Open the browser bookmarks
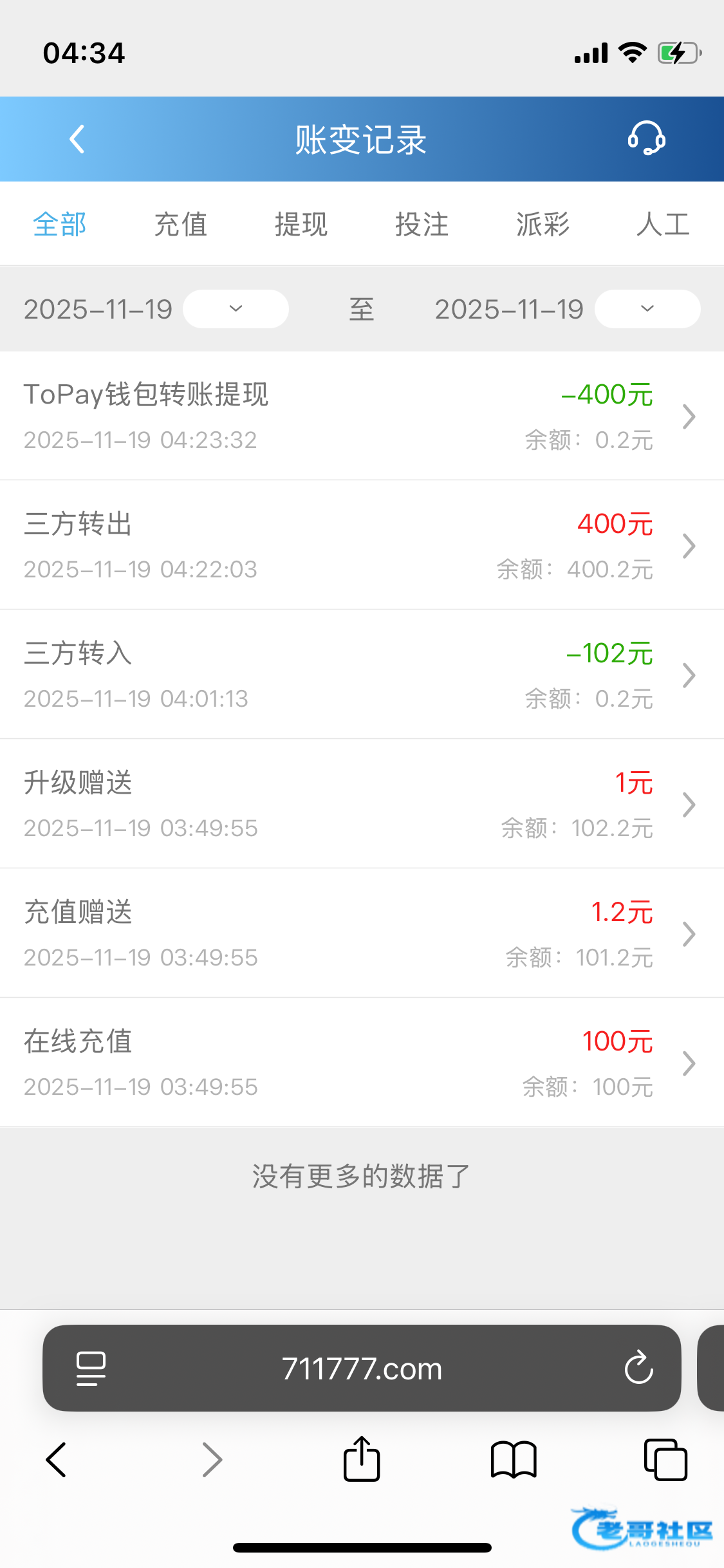724x1568 pixels. pos(513,1459)
